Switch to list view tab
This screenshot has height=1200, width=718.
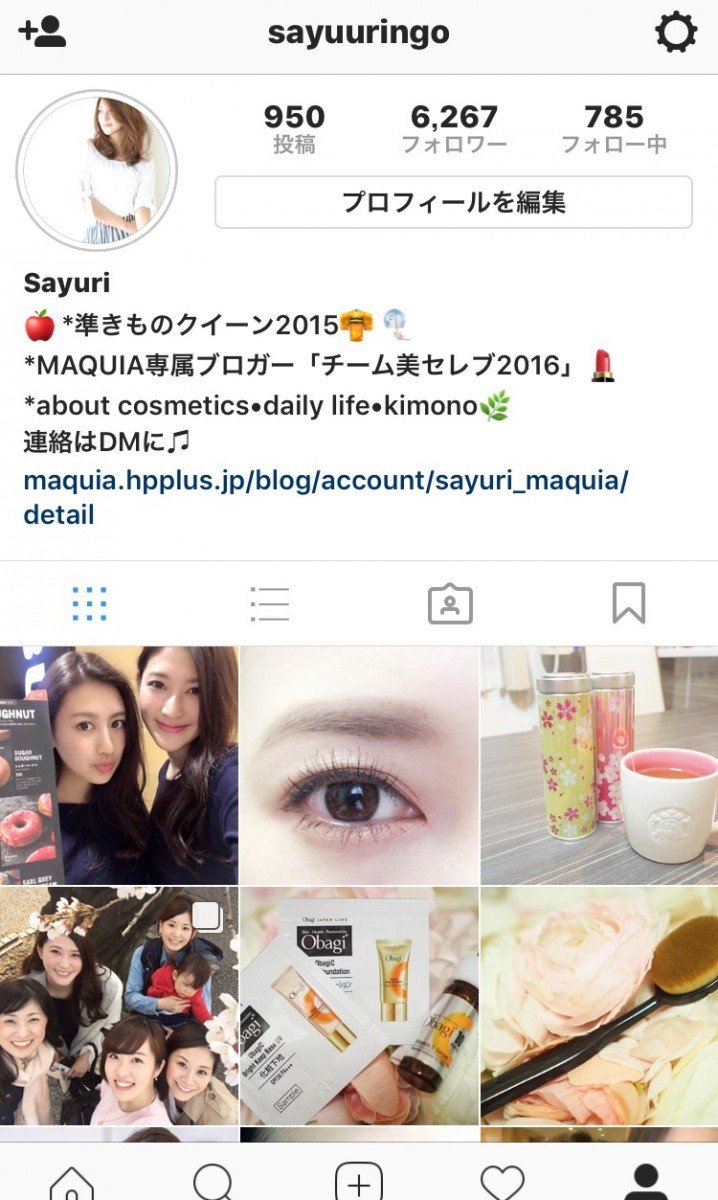(269, 604)
